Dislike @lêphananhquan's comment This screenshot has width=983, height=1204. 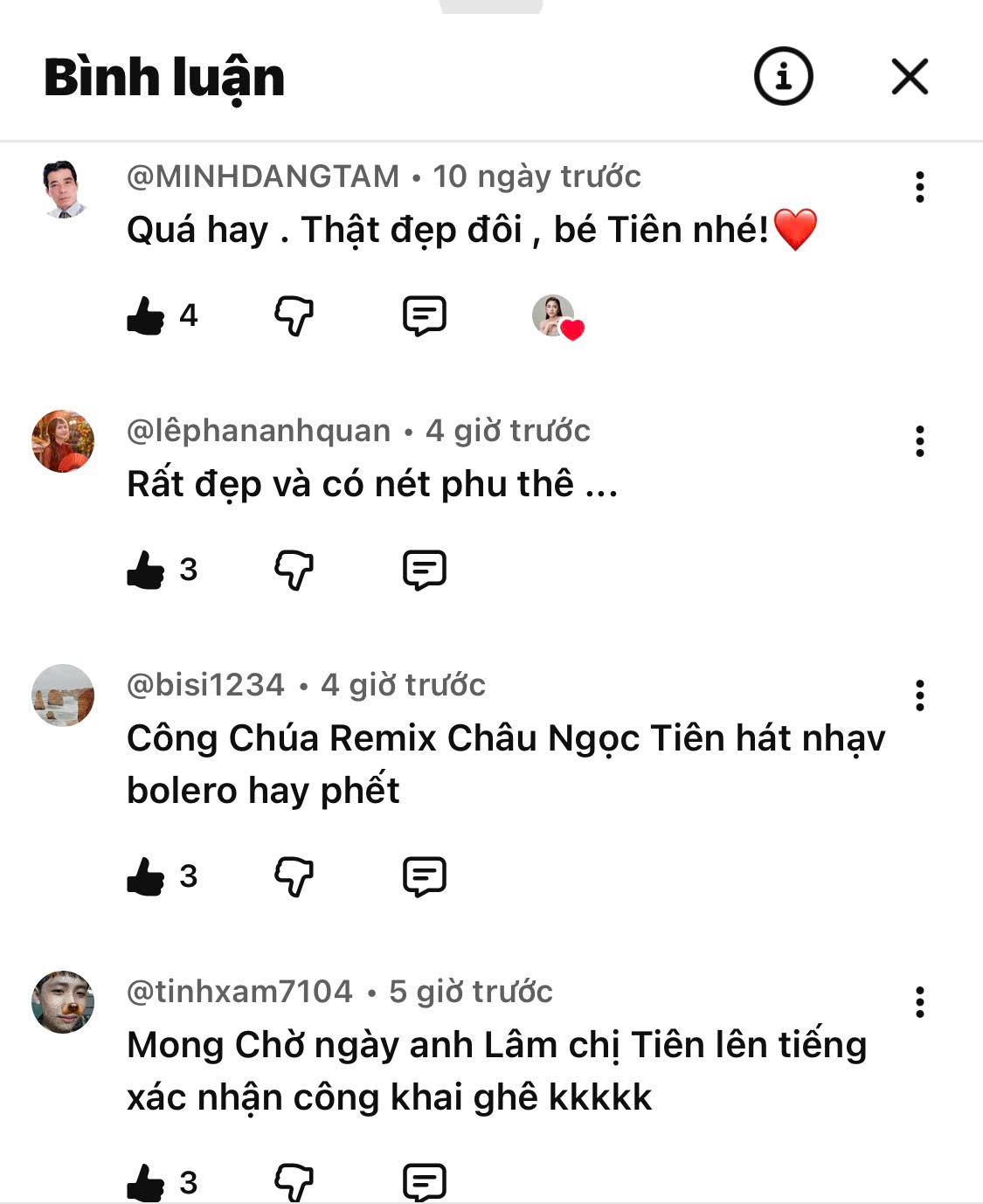(x=294, y=570)
